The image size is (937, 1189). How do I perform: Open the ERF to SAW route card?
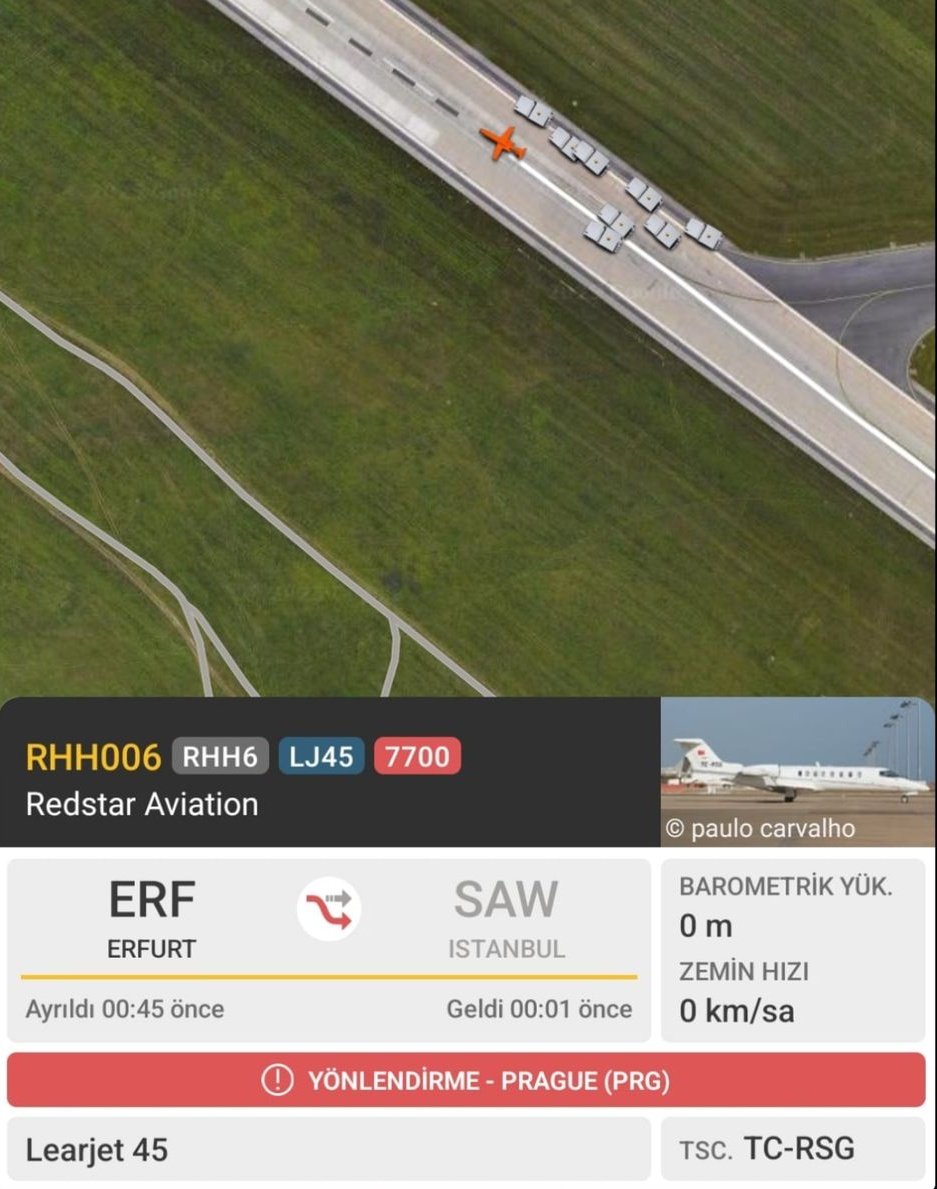coord(329,949)
